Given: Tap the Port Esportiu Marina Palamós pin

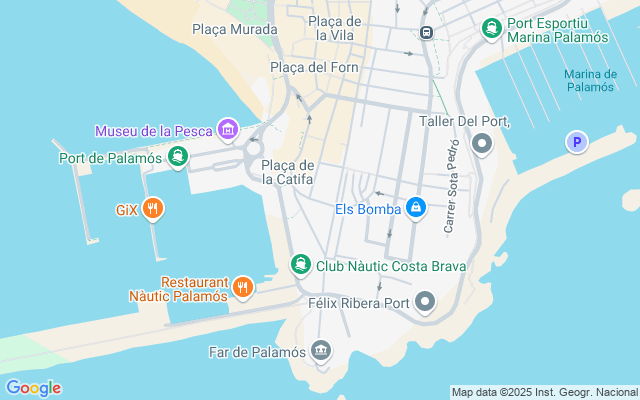Looking at the screenshot, I should coord(492,29).
